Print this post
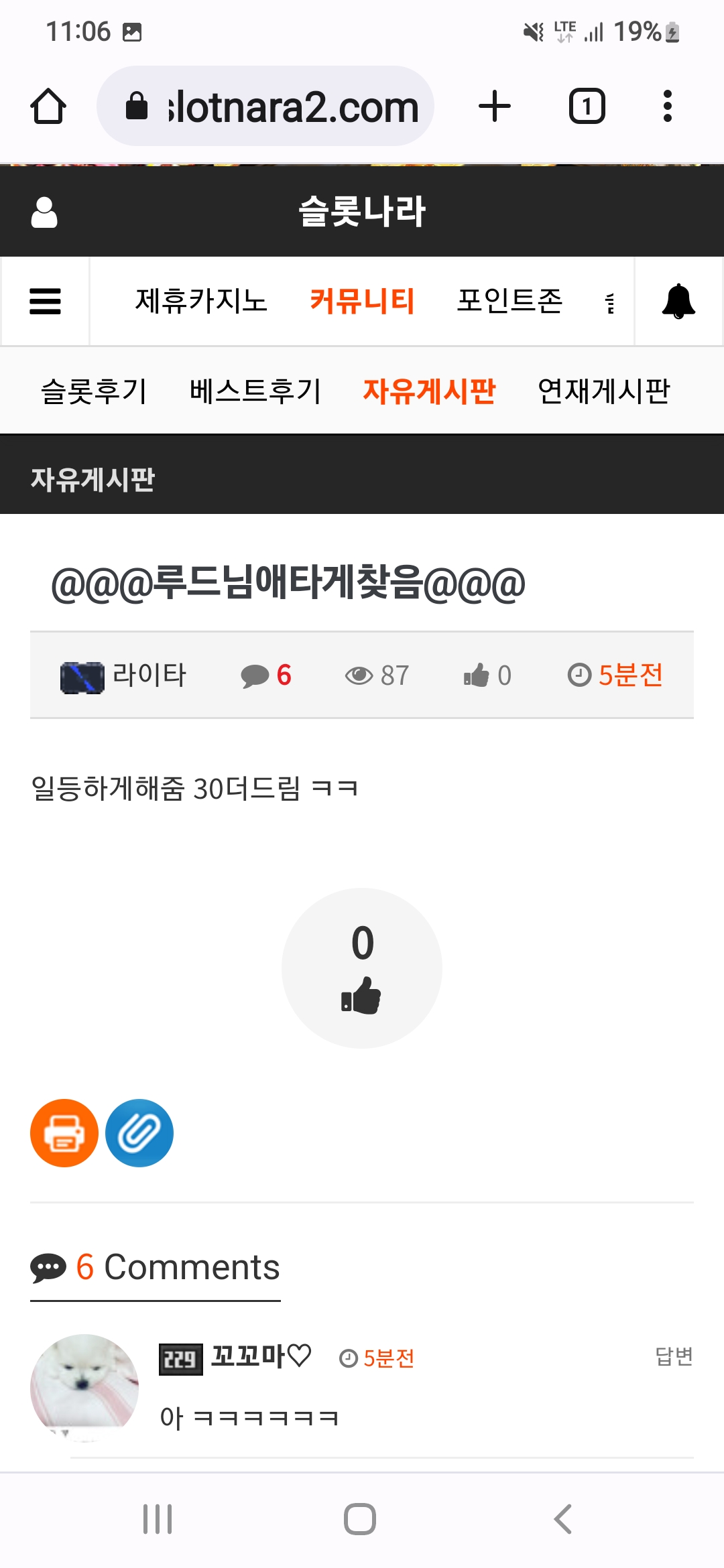Screen dimensions: 724x1568 click(x=64, y=1133)
